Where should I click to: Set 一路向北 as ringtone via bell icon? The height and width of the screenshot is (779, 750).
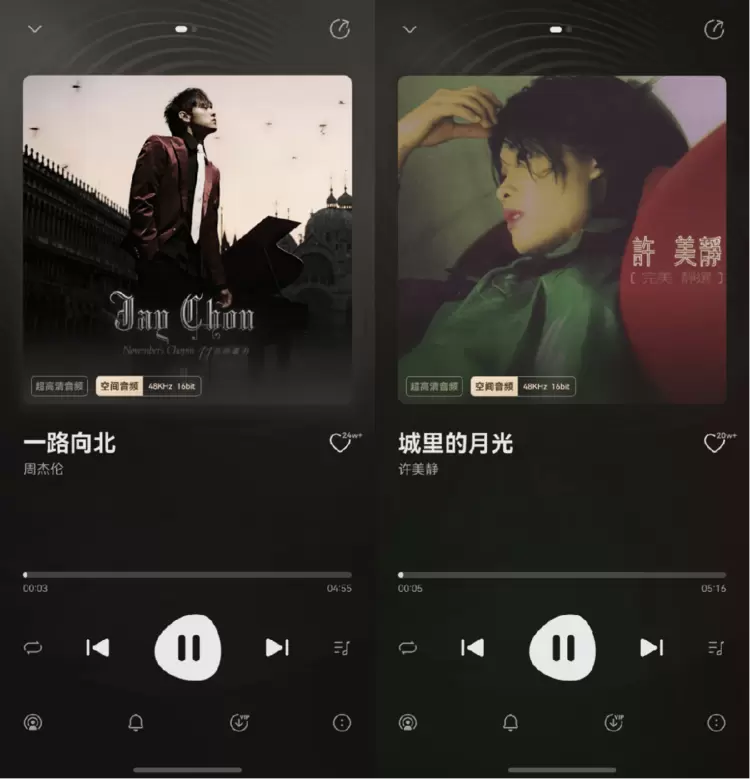(136, 722)
